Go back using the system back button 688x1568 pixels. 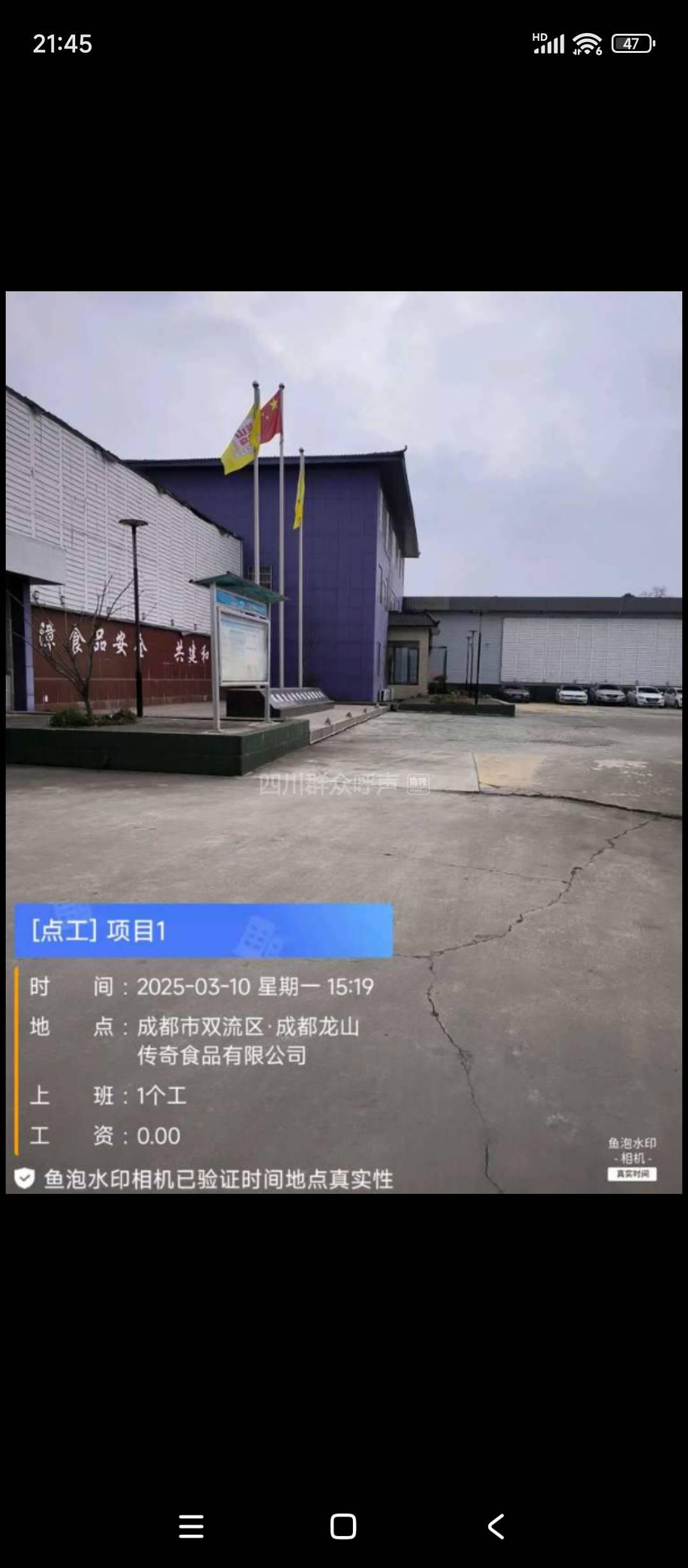[496, 1527]
